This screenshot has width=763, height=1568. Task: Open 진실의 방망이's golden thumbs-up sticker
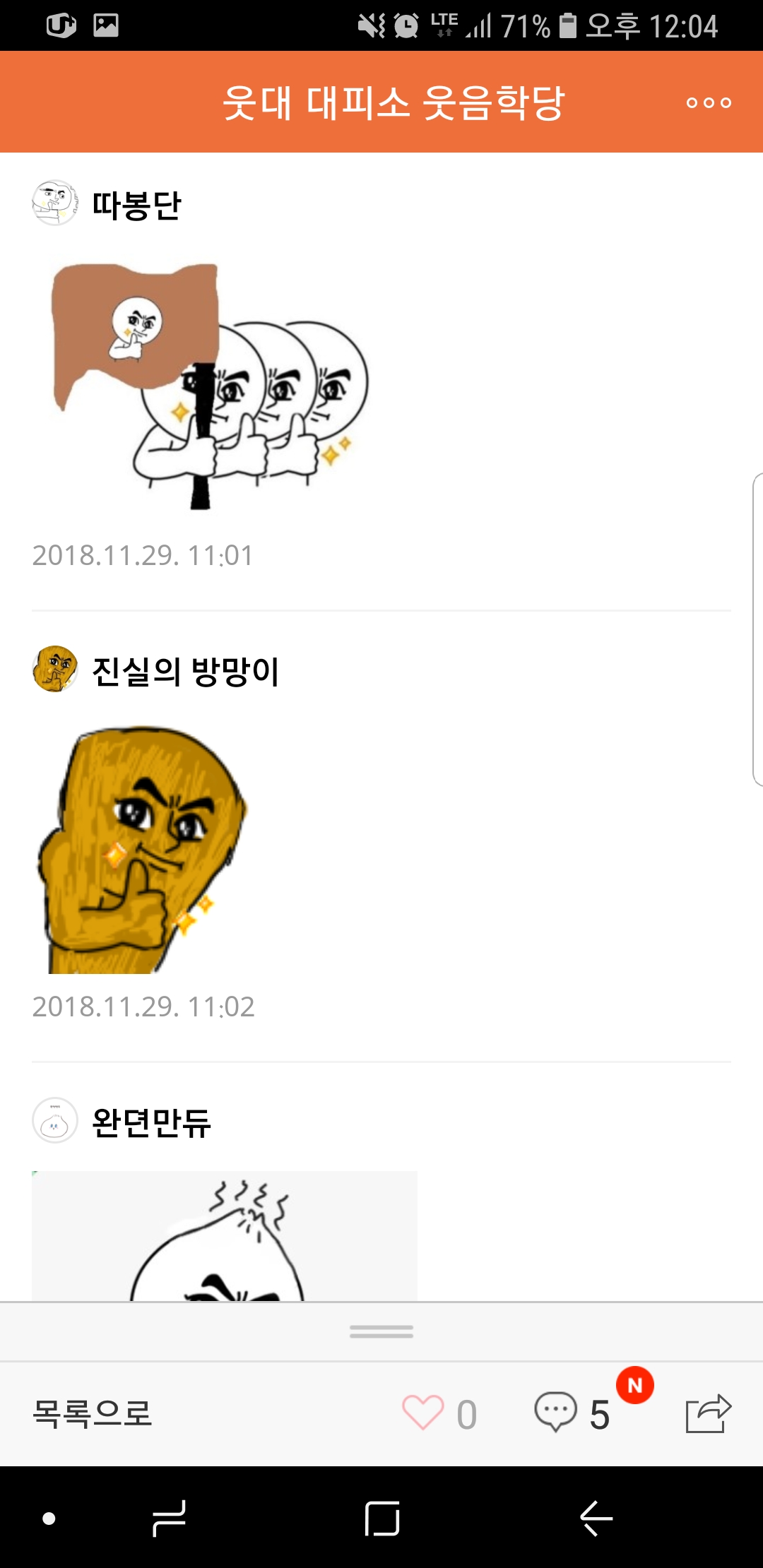(x=143, y=850)
